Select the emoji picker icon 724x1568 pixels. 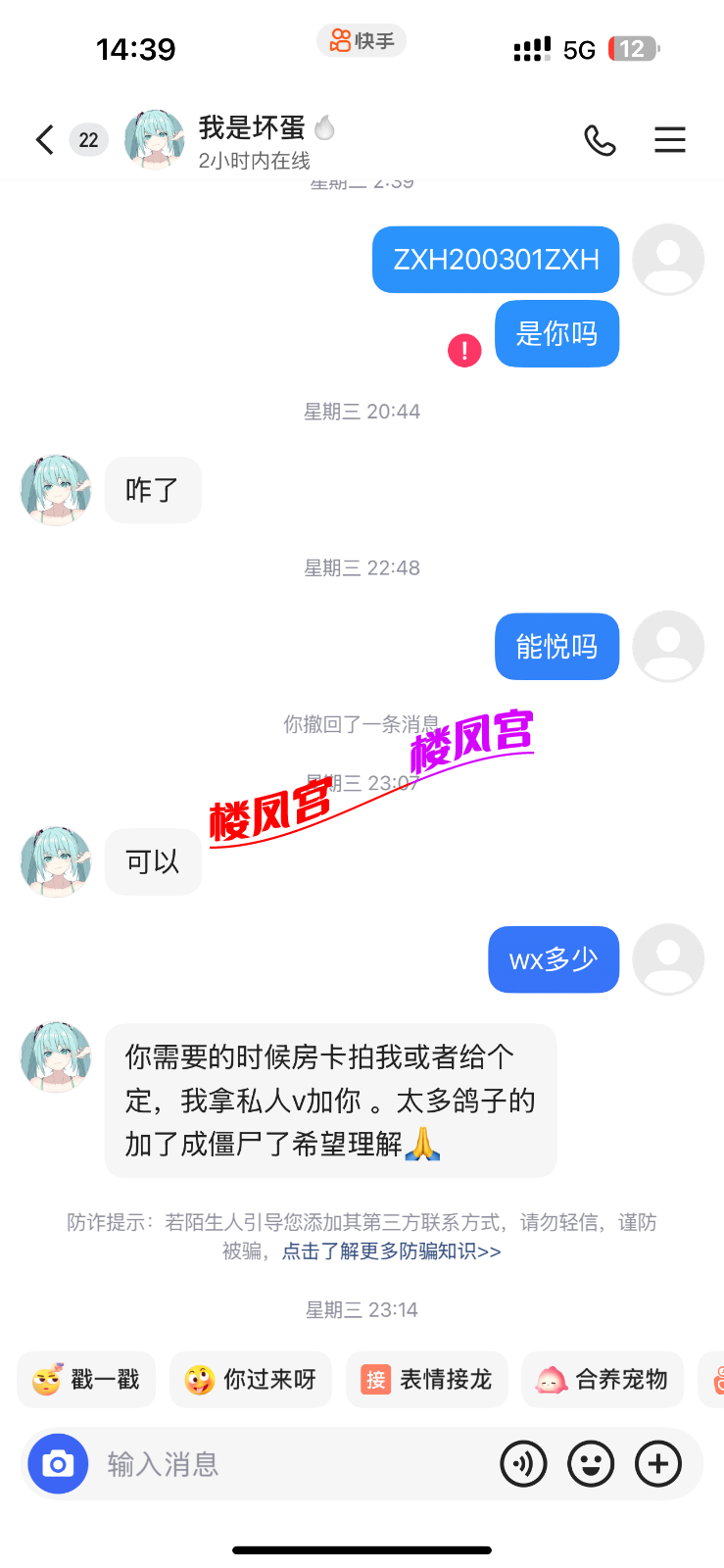click(591, 1463)
